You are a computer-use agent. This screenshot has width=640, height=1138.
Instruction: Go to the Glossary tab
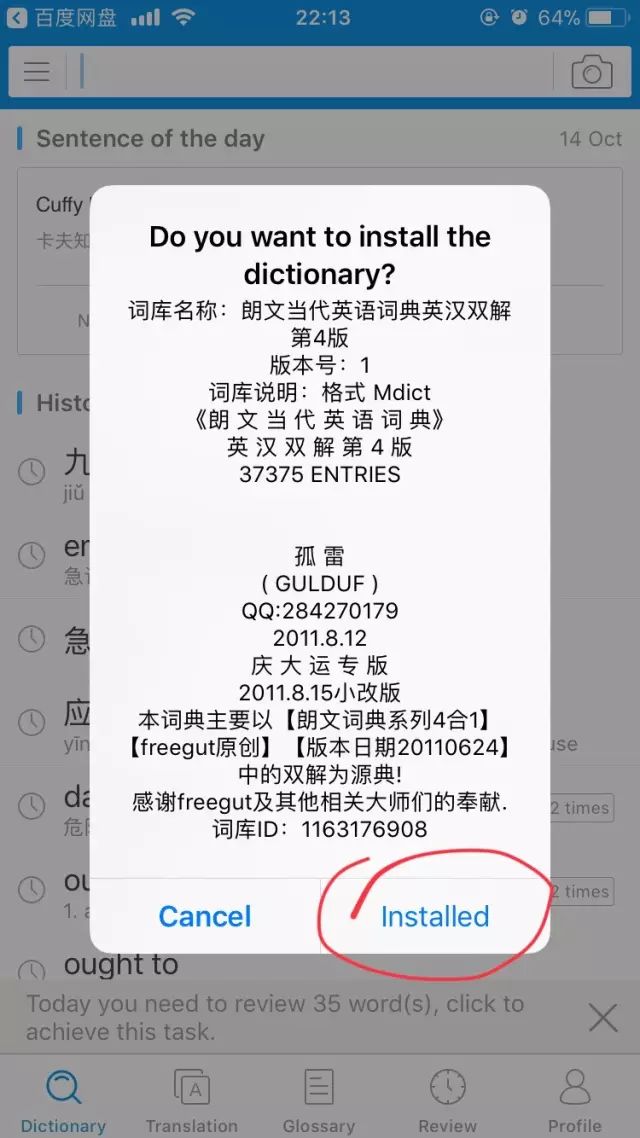click(319, 1099)
